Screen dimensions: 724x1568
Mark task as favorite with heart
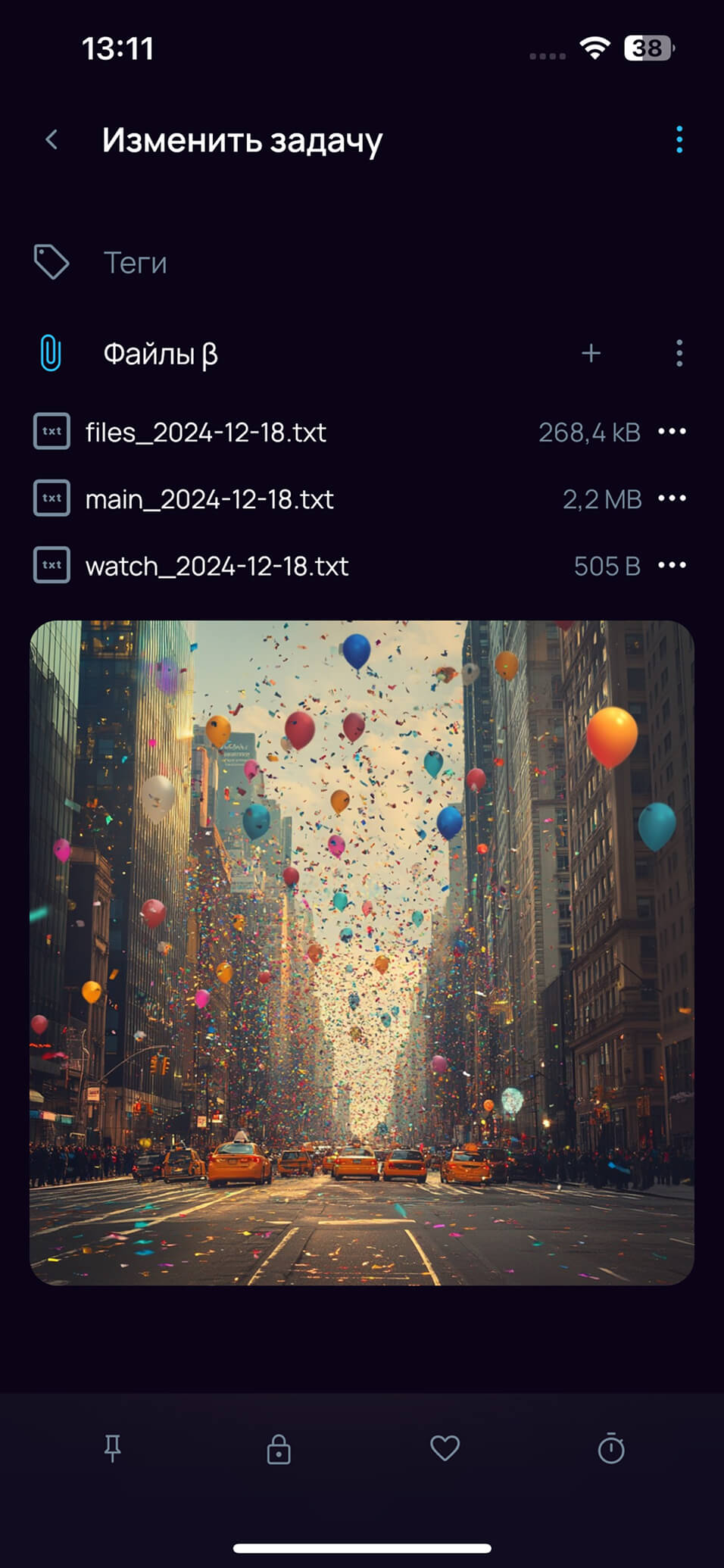pos(445,1449)
